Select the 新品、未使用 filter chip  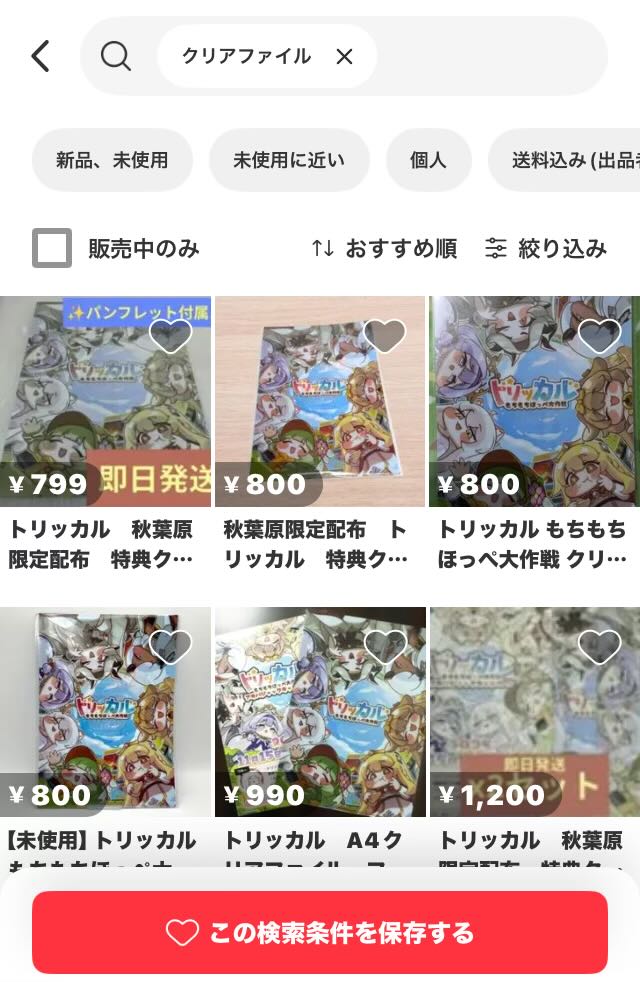tap(112, 160)
